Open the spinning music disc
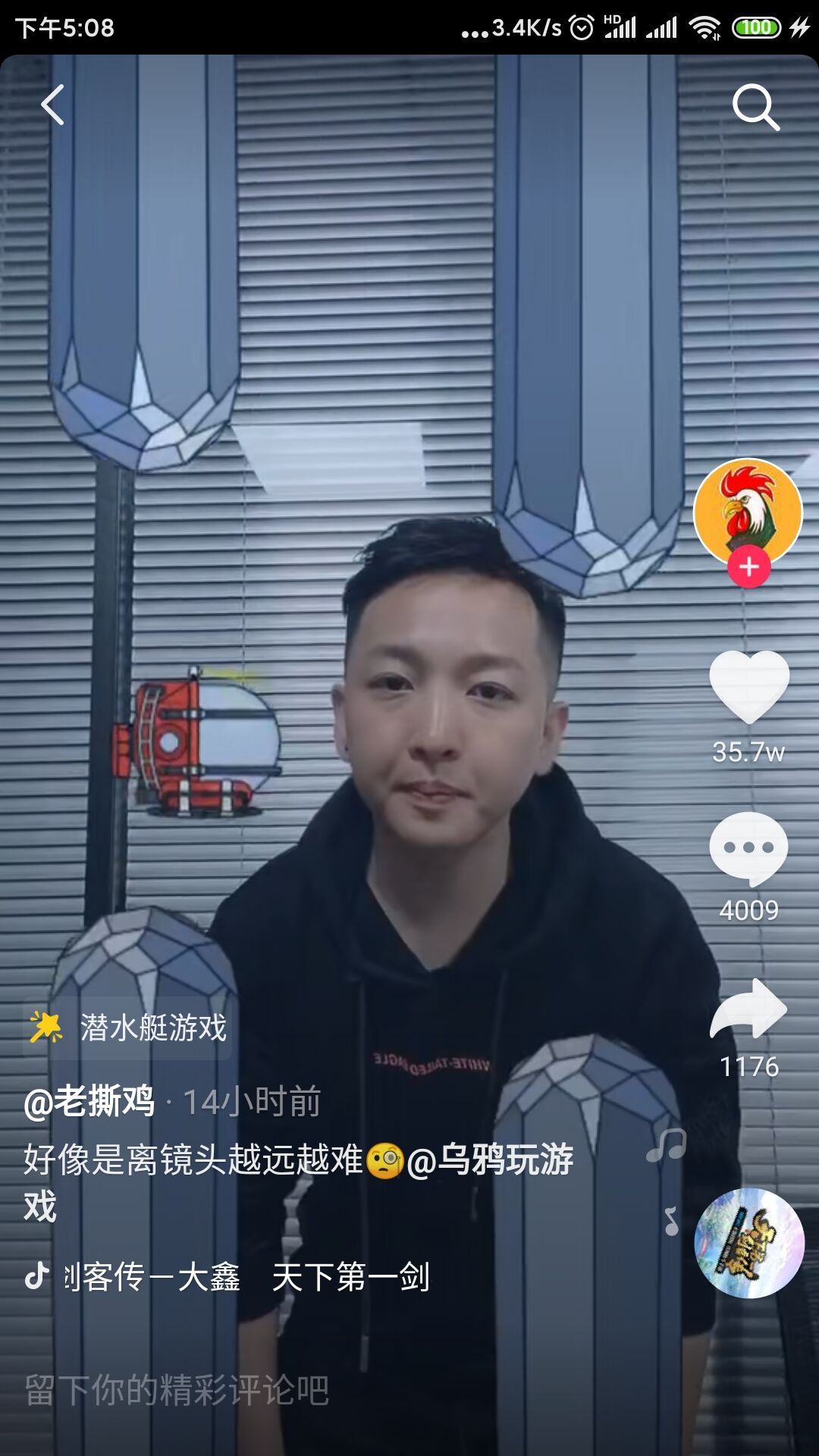This screenshot has height=1456, width=819. pos(748,1242)
